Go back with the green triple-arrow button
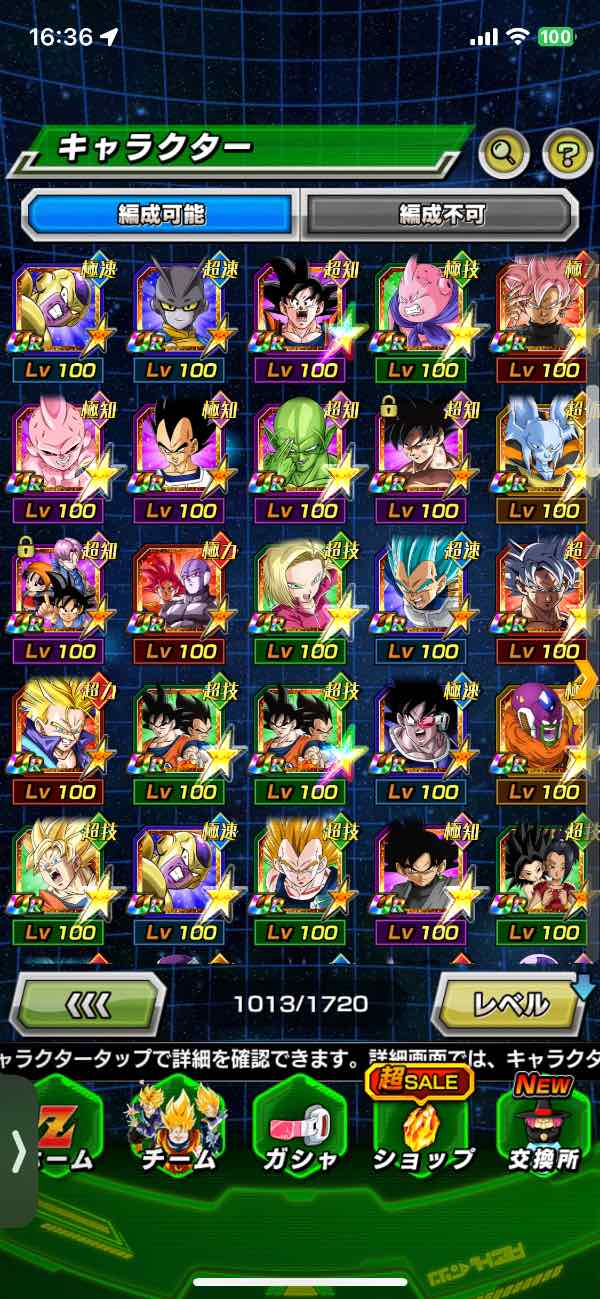 tap(87, 1003)
